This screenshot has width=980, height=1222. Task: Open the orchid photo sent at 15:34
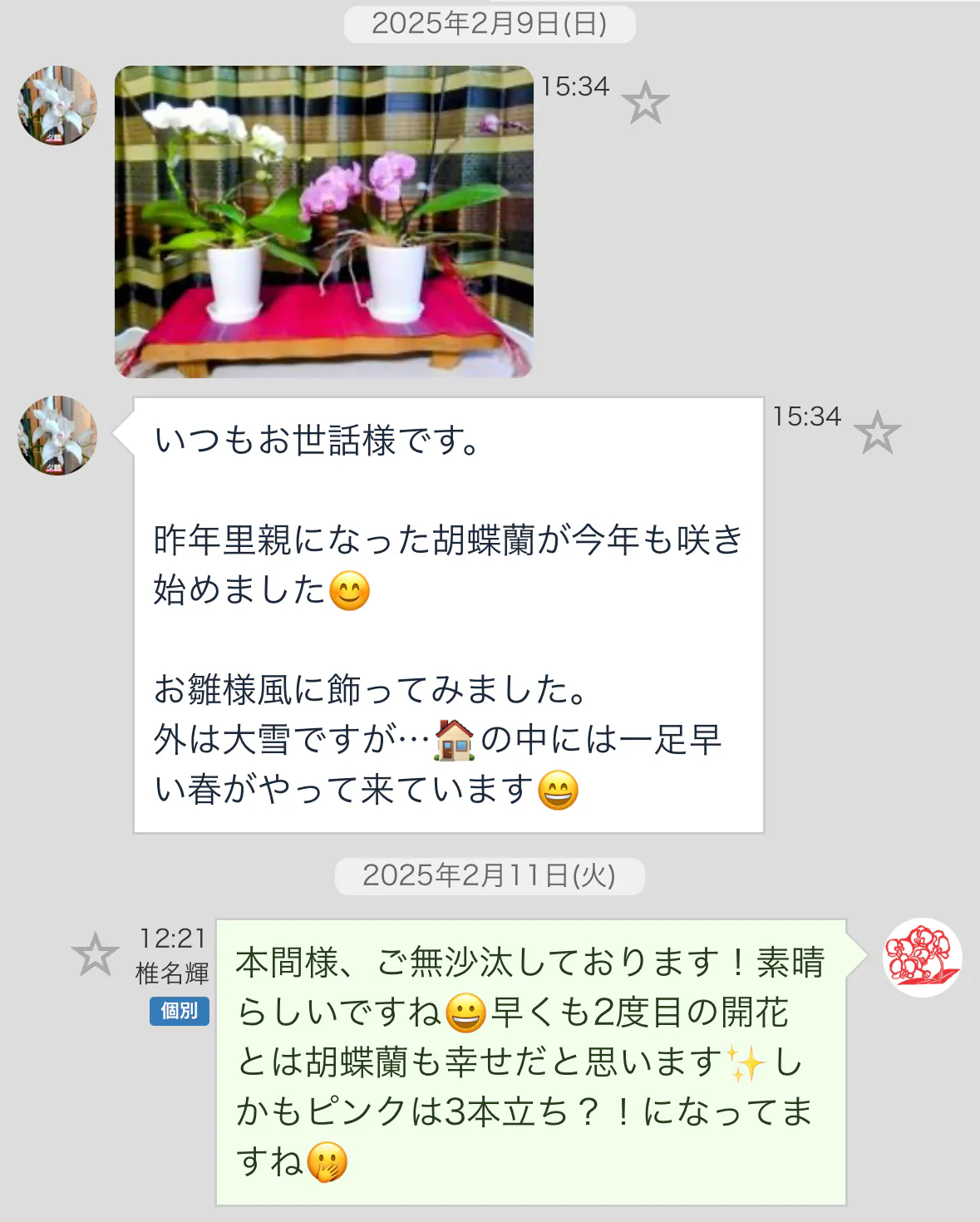(323, 222)
